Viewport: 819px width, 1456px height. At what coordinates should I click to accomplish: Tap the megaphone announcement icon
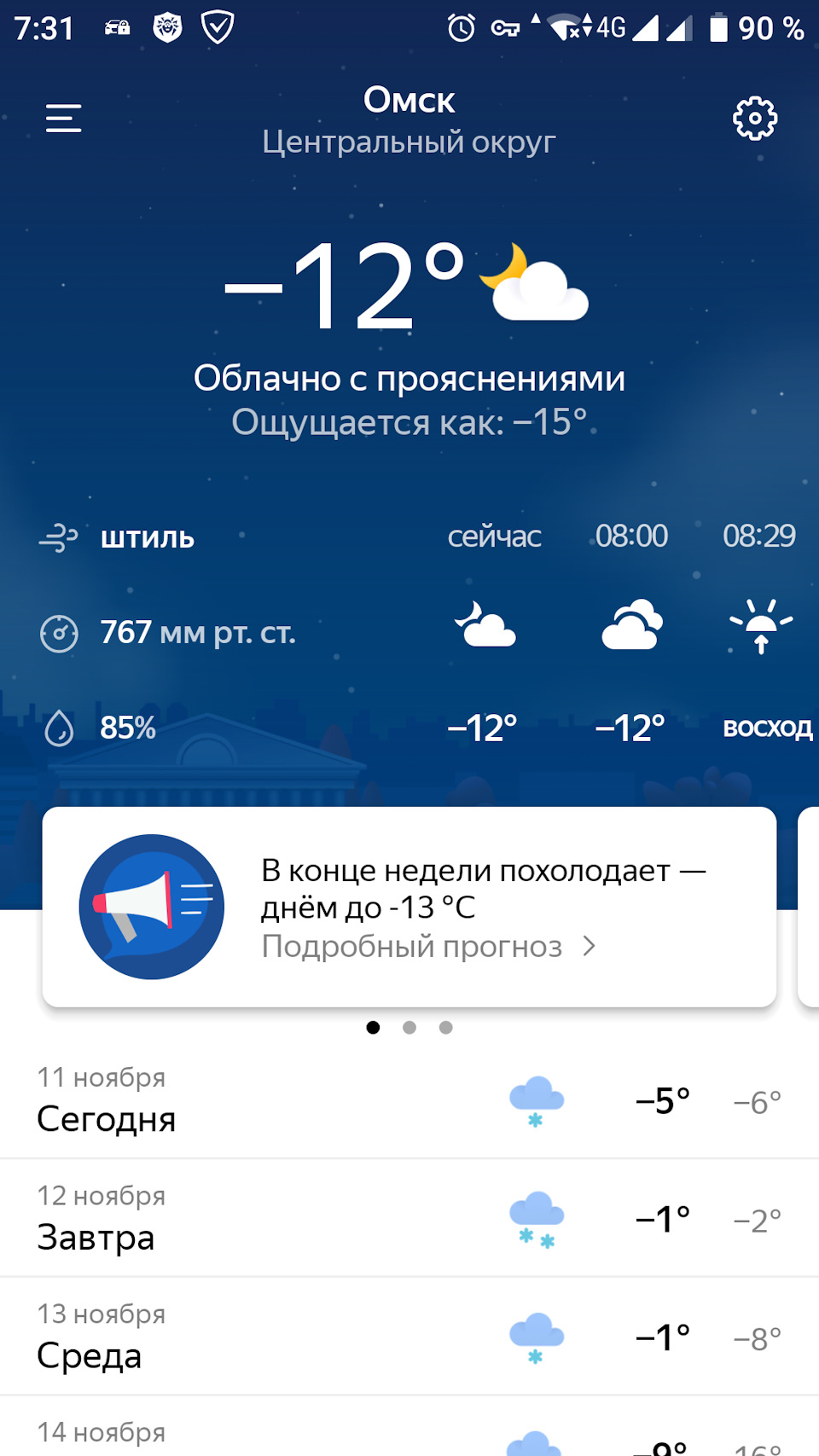[151, 907]
